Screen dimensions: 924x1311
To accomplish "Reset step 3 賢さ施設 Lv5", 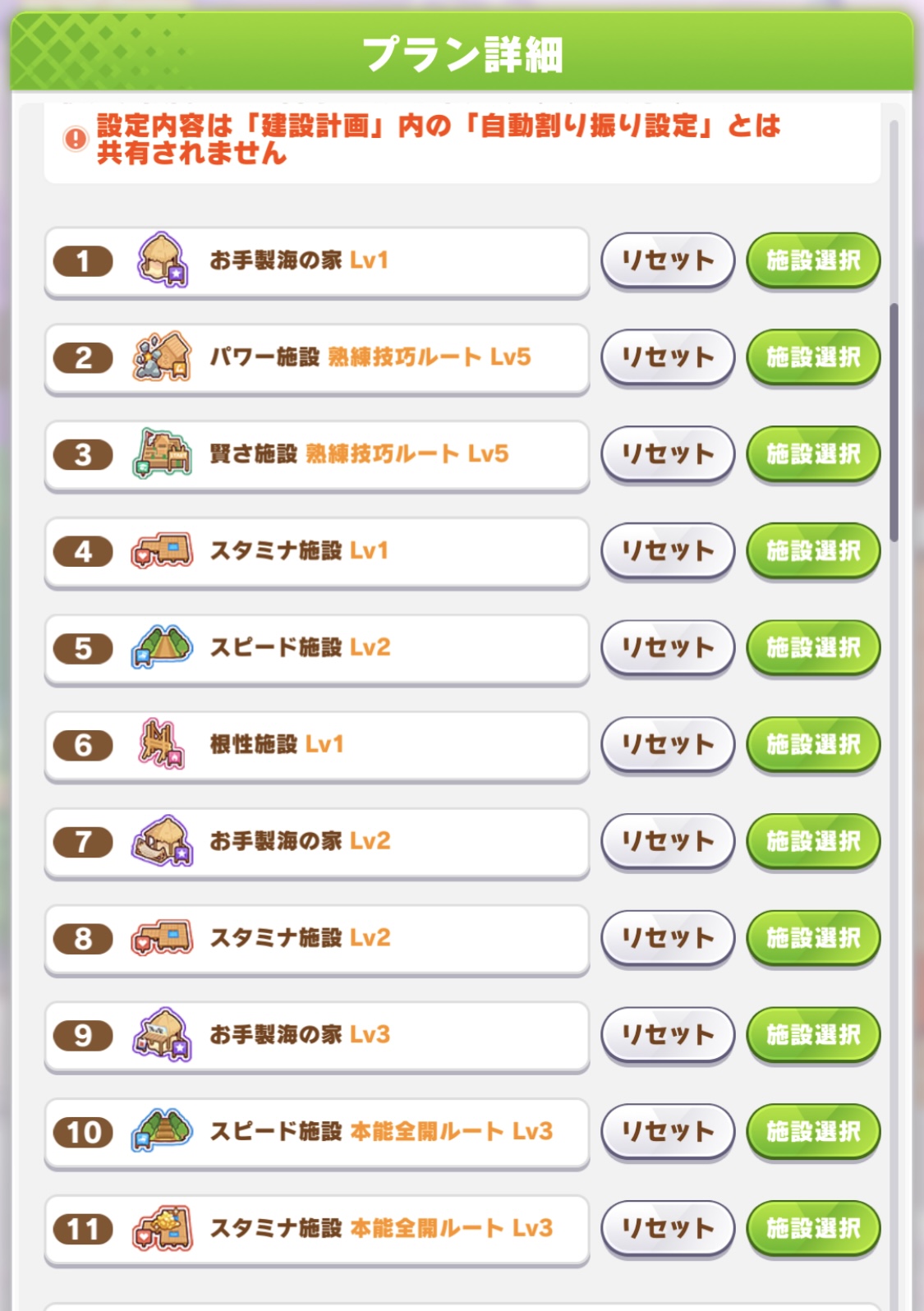I will point(667,454).
